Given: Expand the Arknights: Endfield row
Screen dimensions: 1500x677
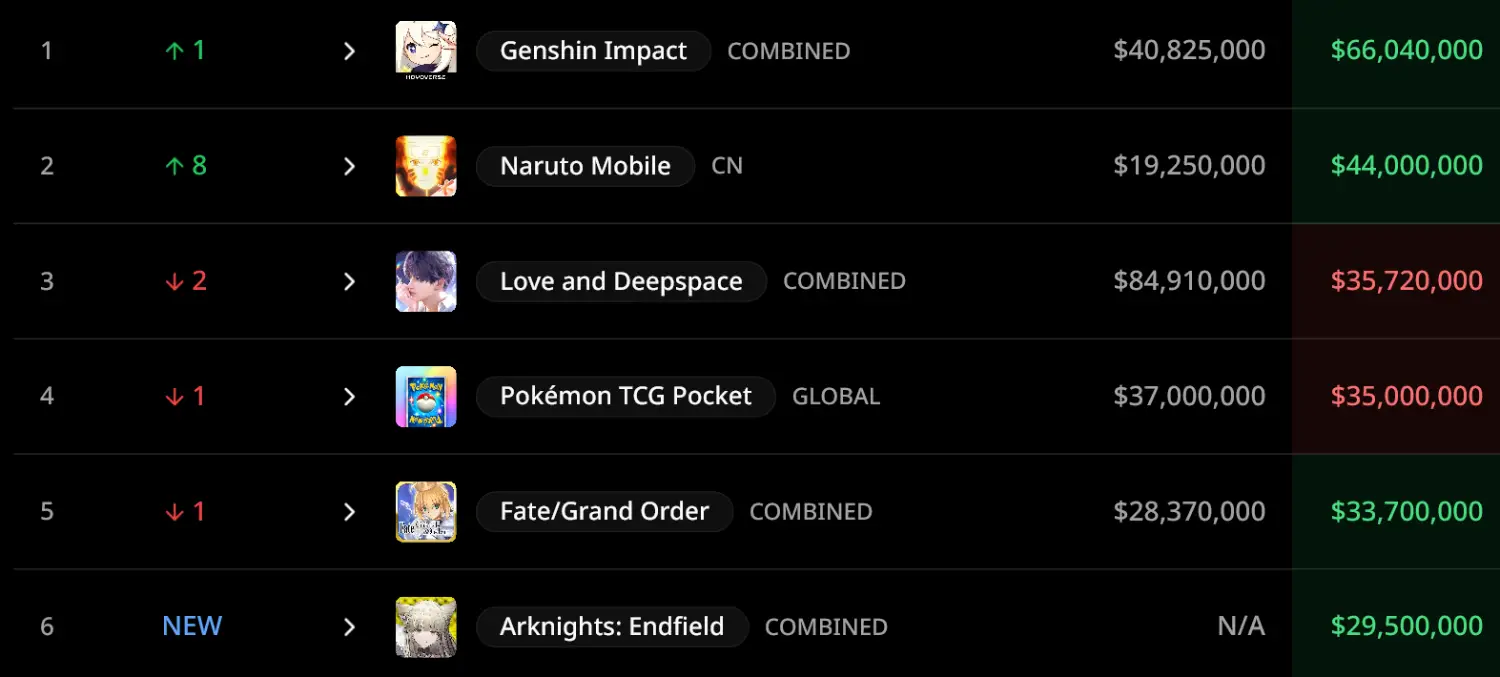Looking at the screenshot, I should (x=349, y=627).
